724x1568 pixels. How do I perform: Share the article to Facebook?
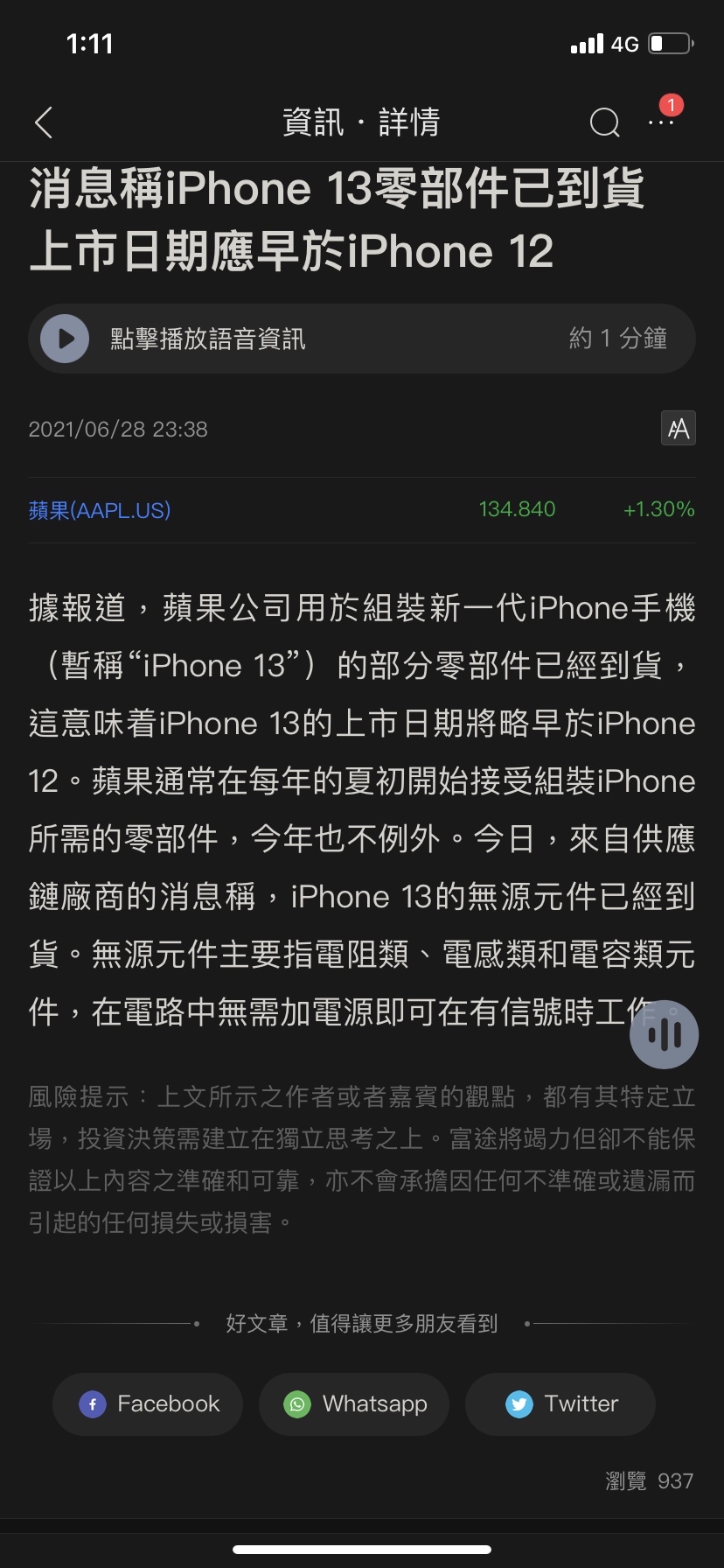(148, 1403)
